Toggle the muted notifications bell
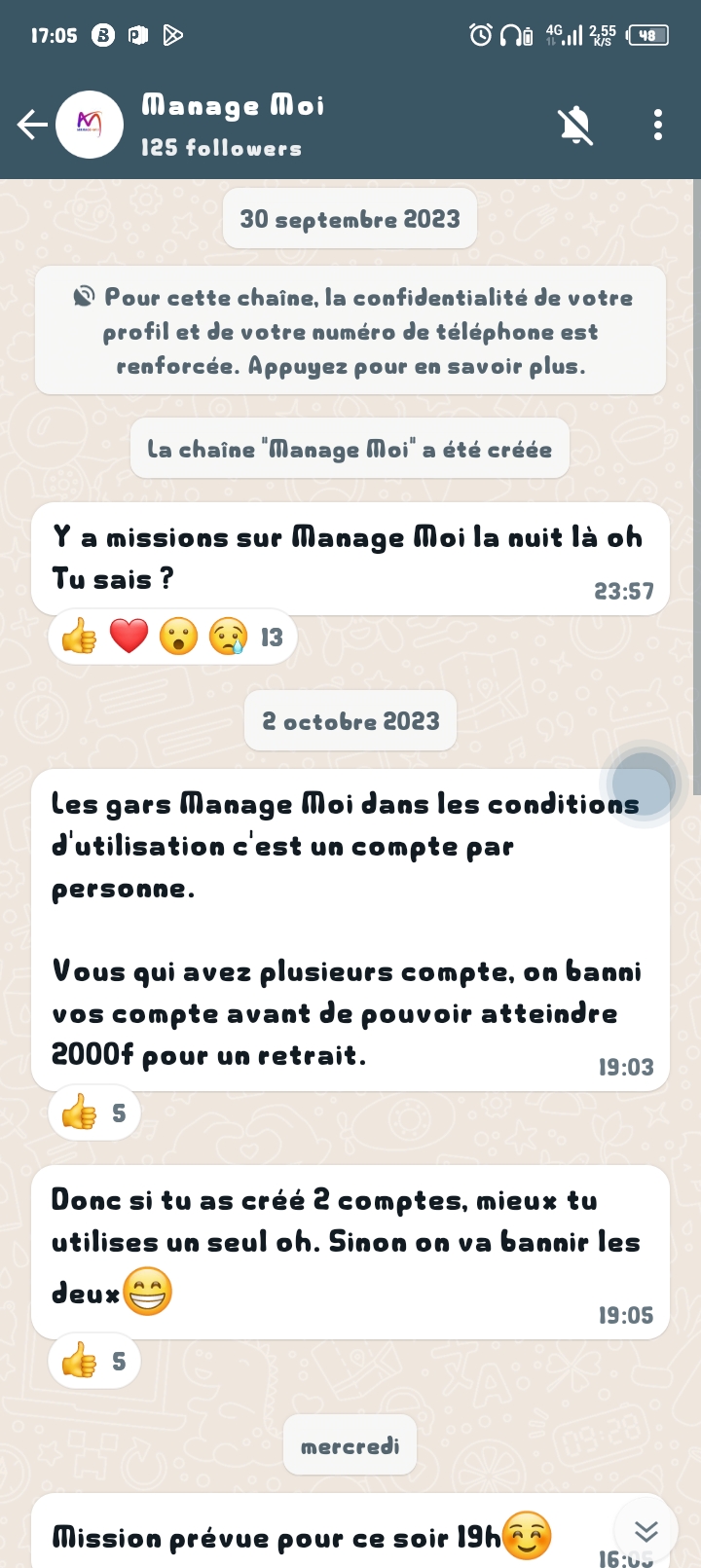The height and width of the screenshot is (1568, 701). (575, 125)
